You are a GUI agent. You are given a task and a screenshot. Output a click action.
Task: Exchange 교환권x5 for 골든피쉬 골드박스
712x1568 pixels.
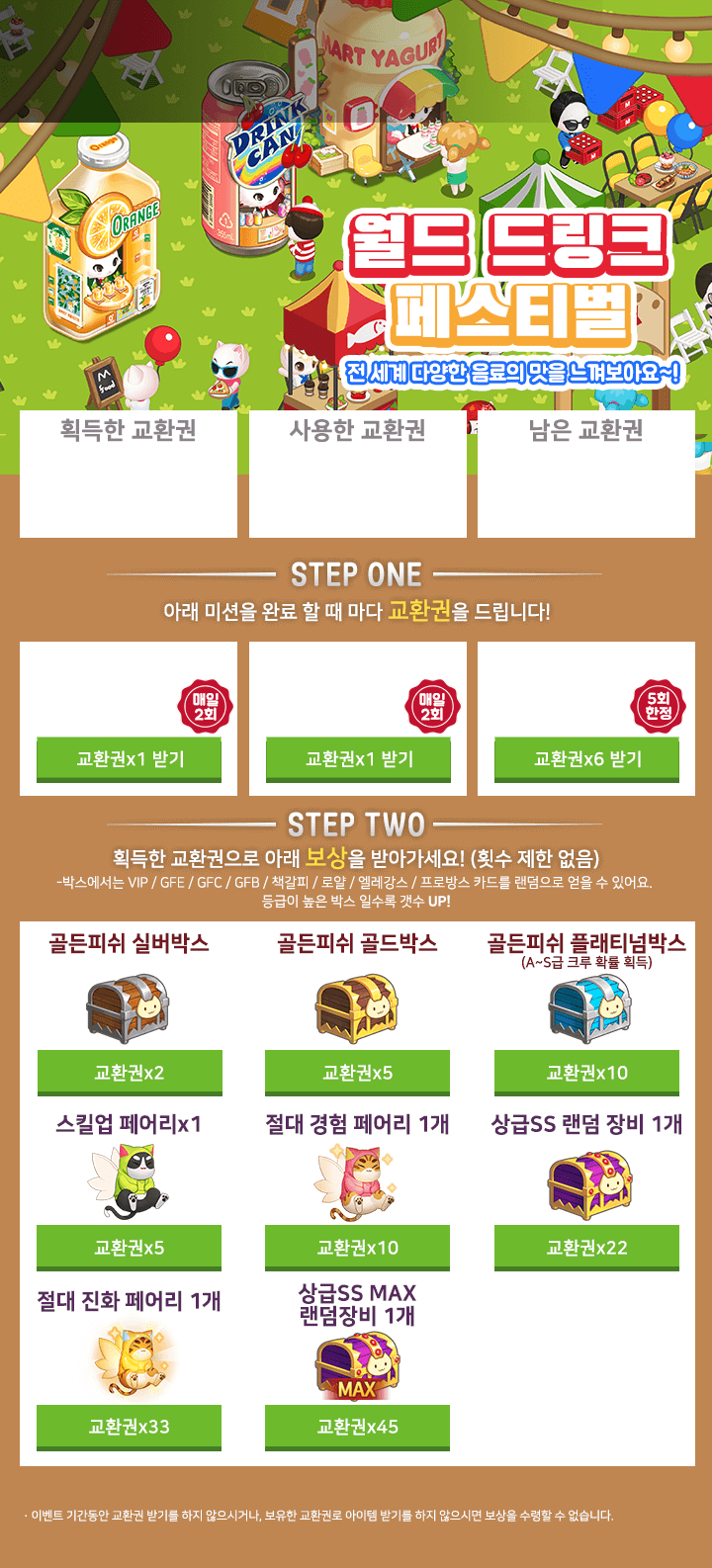coord(357,1073)
